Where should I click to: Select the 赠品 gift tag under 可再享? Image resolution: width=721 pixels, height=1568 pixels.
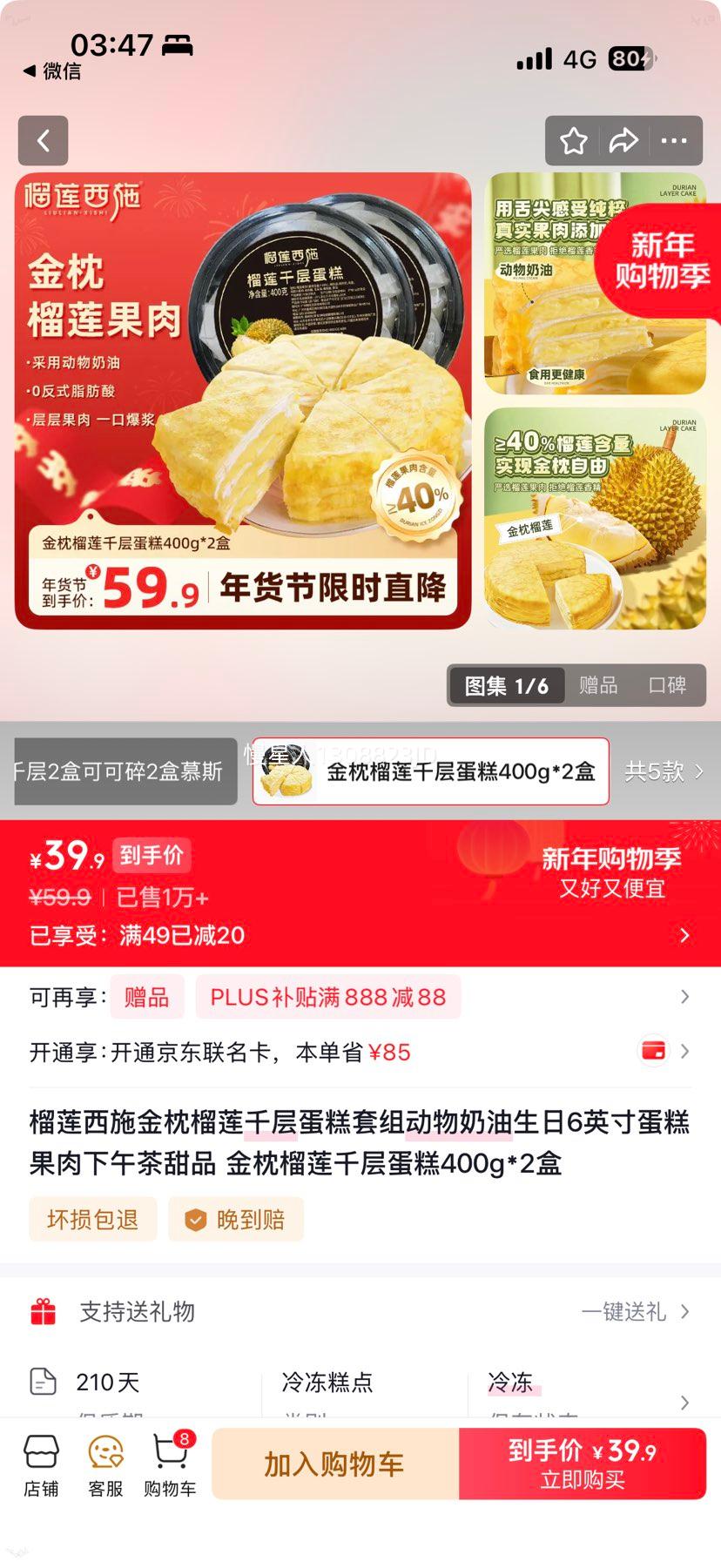tap(146, 996)
